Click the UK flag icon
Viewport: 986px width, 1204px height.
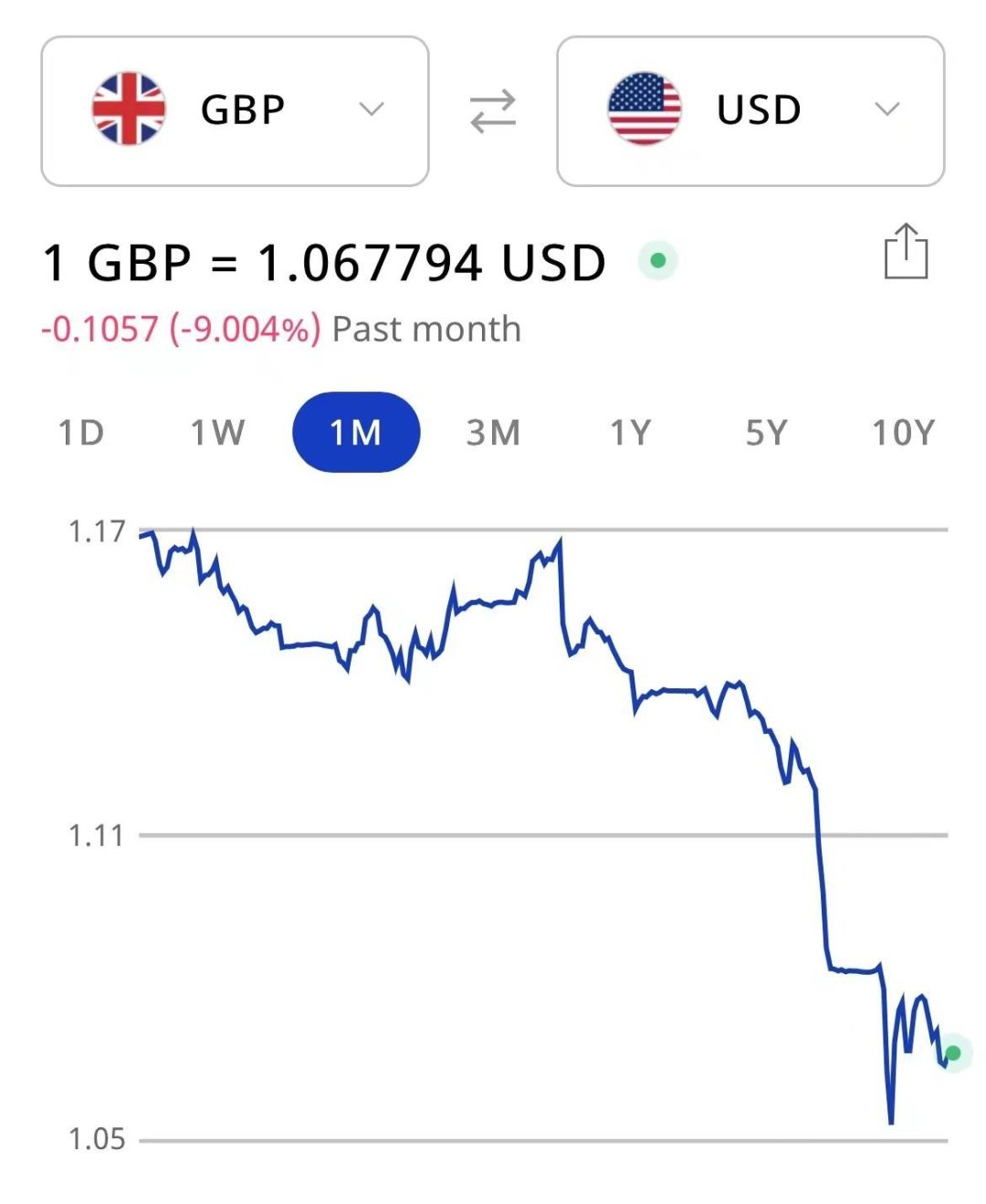[x=128, y=108]
